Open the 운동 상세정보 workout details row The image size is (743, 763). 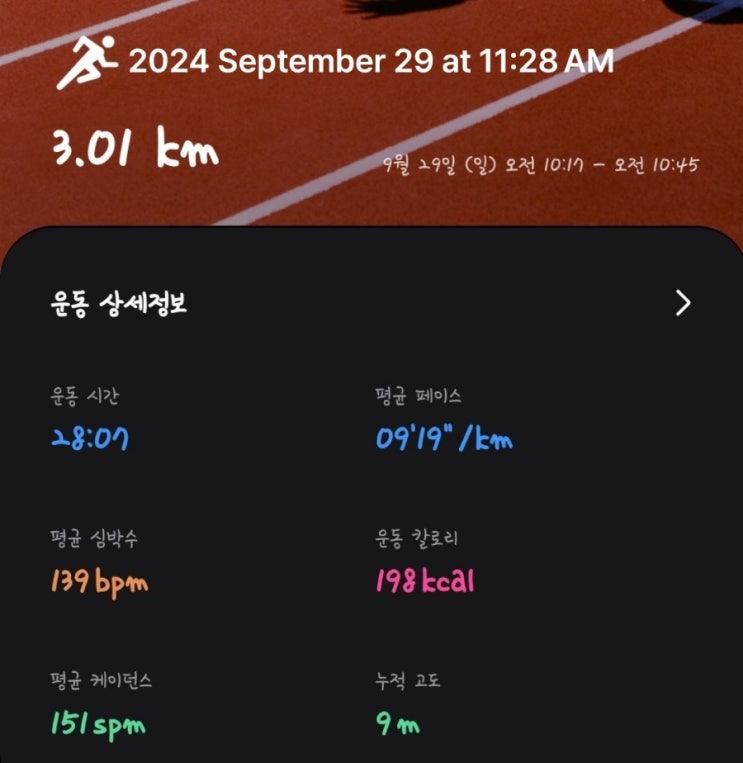coord(371,304)
